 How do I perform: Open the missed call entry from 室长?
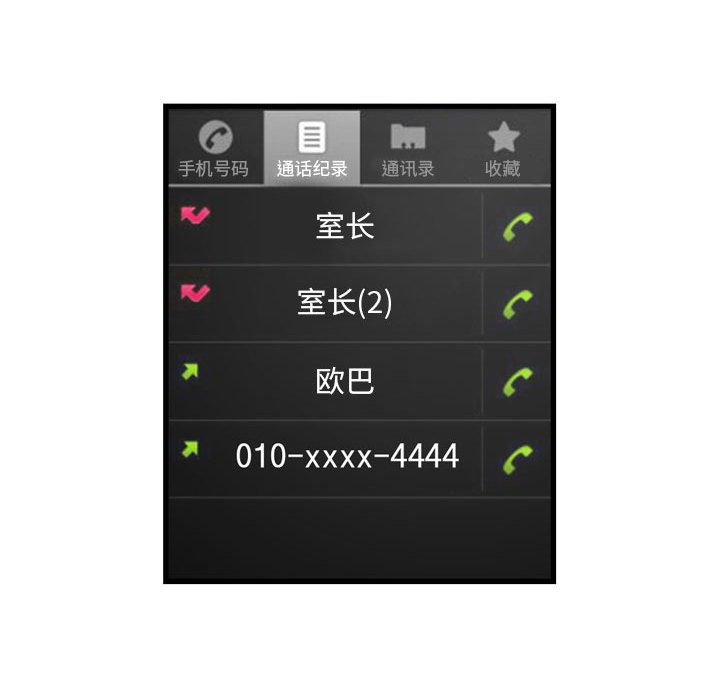click(344, 226)
